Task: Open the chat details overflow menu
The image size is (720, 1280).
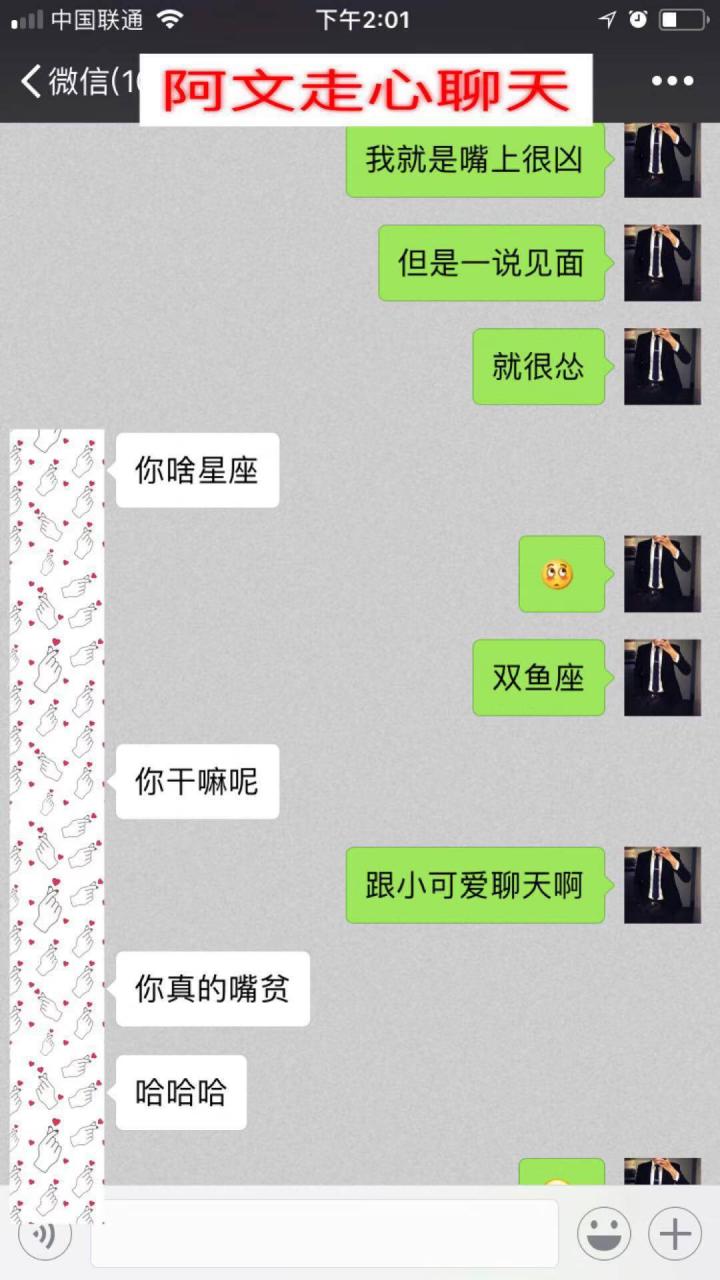Action: click(672, 82)
